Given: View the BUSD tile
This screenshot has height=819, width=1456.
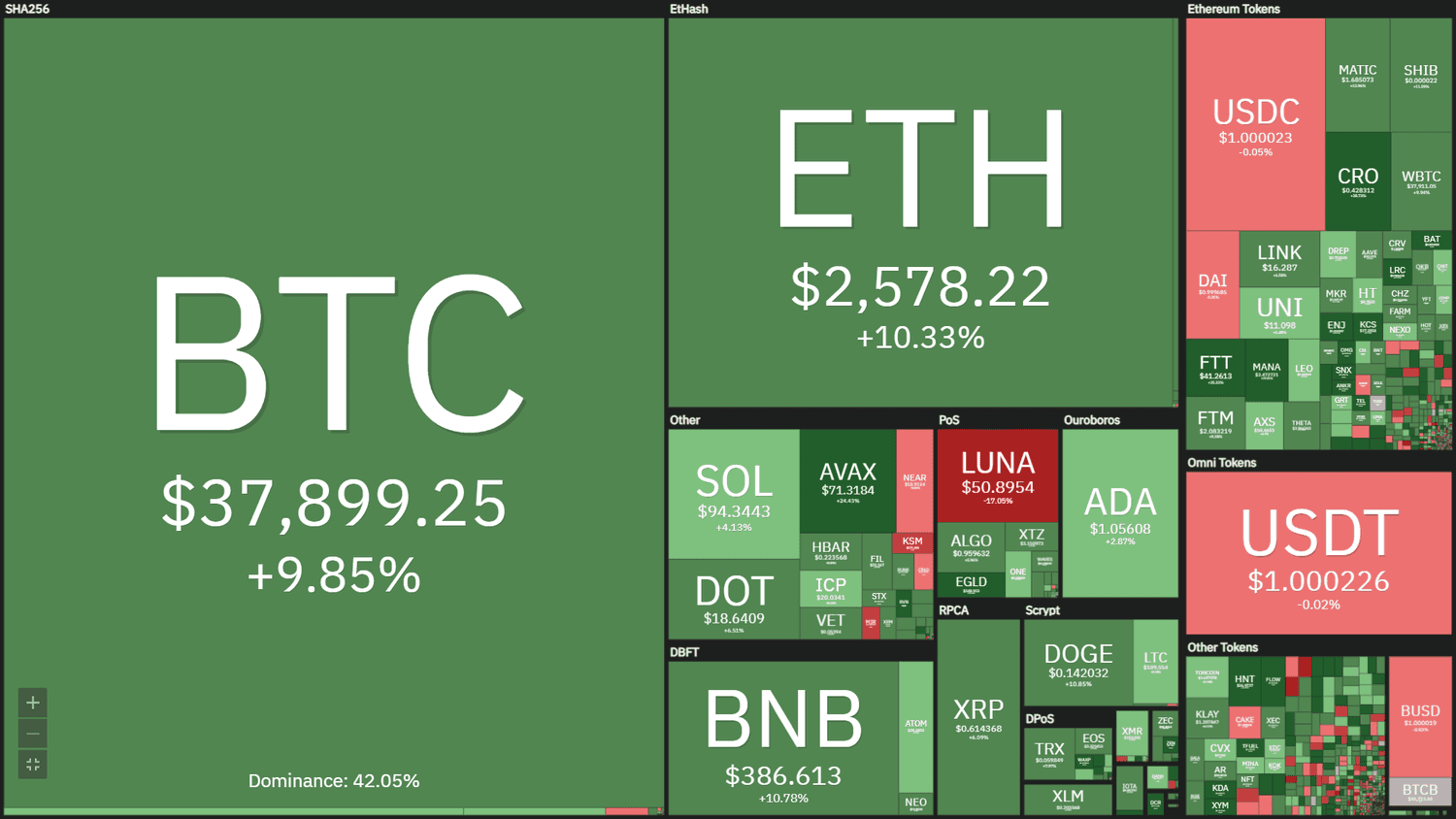Looking at the screenshot, I should coord(1419,716).
